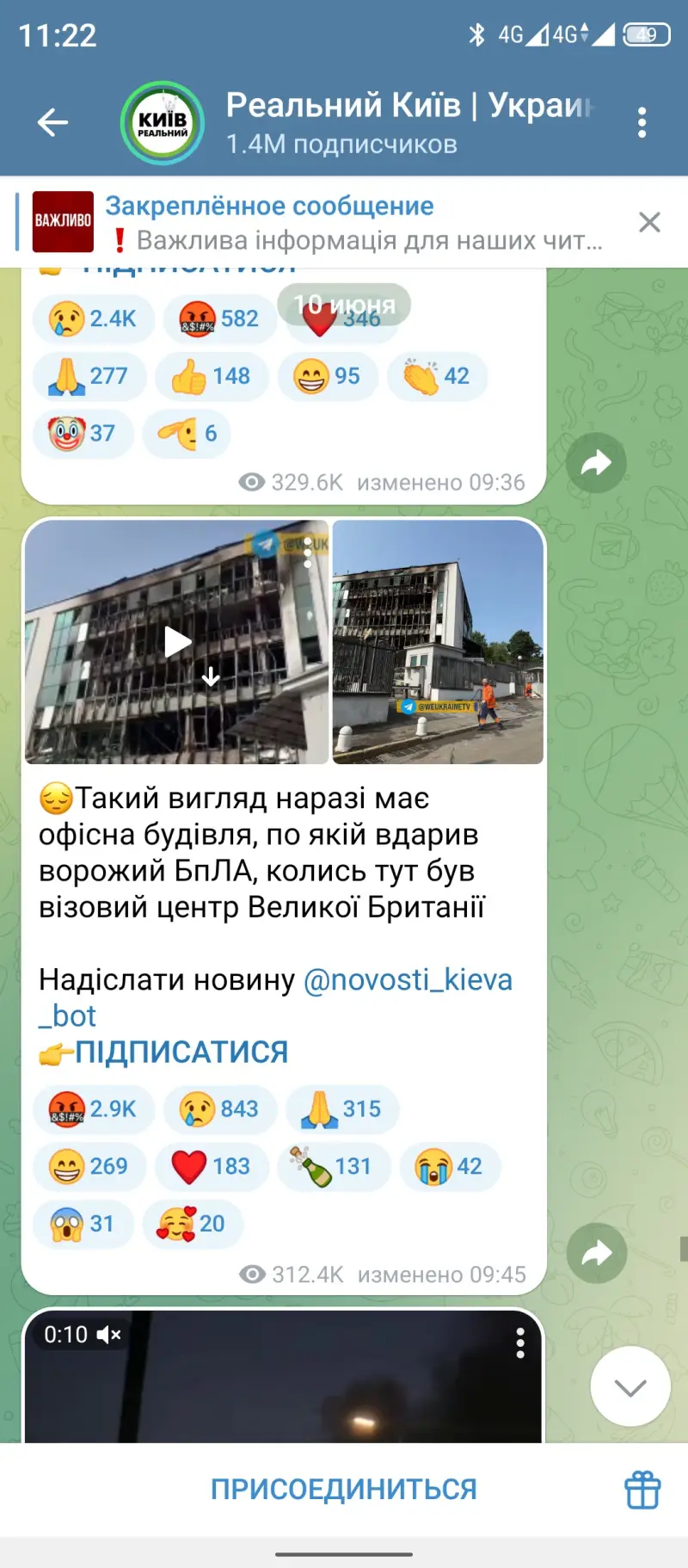Dismiss the pinned message
The height and width of the screenshot is (1568, 688).
pos(649,222)
